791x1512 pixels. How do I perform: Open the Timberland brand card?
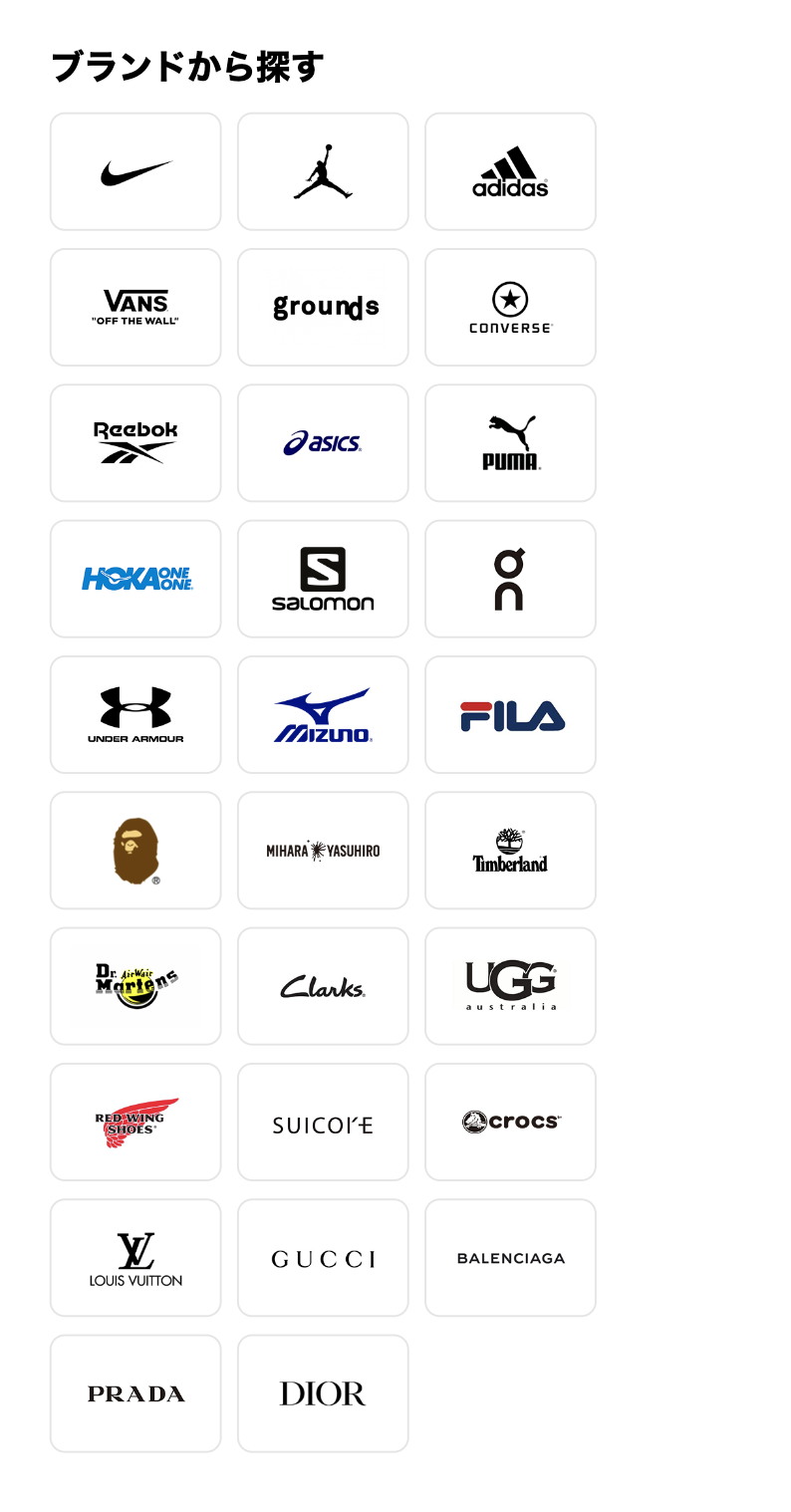510,851
